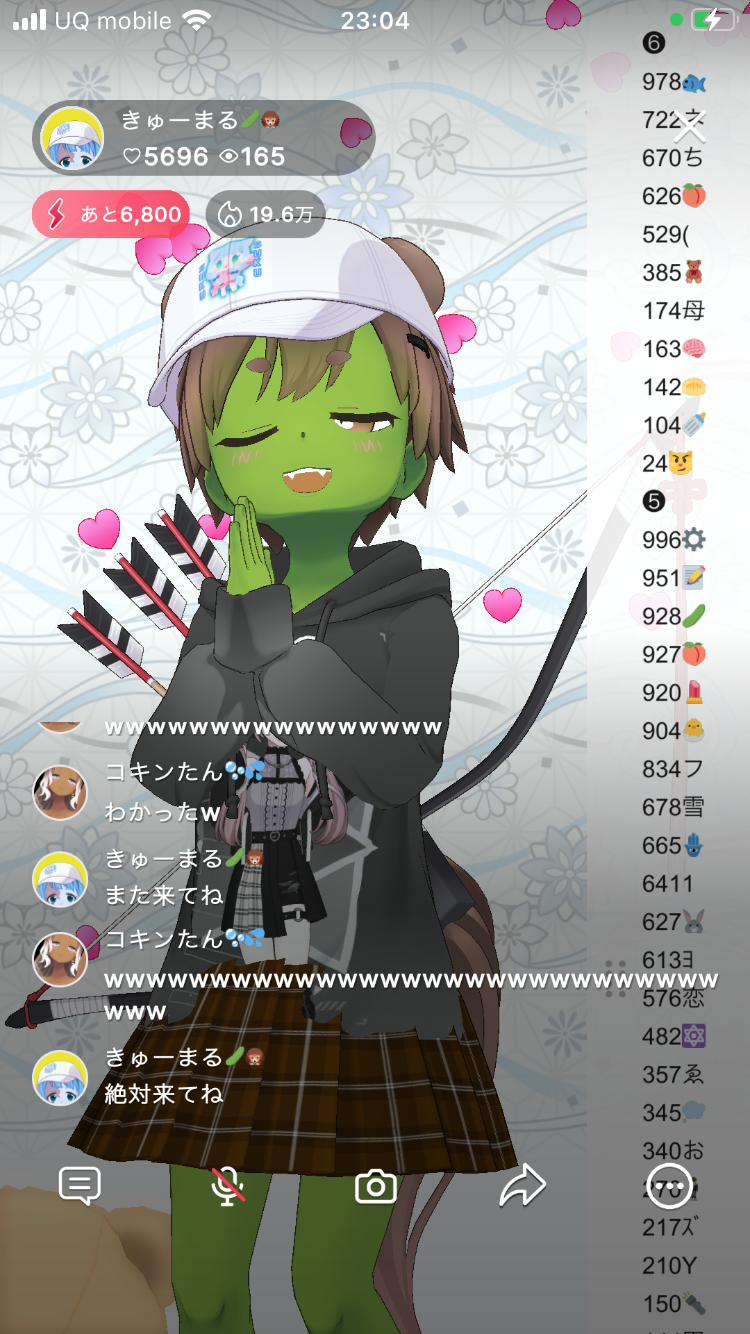
Task: Close the live stream with the X
Action: [689, 127]
